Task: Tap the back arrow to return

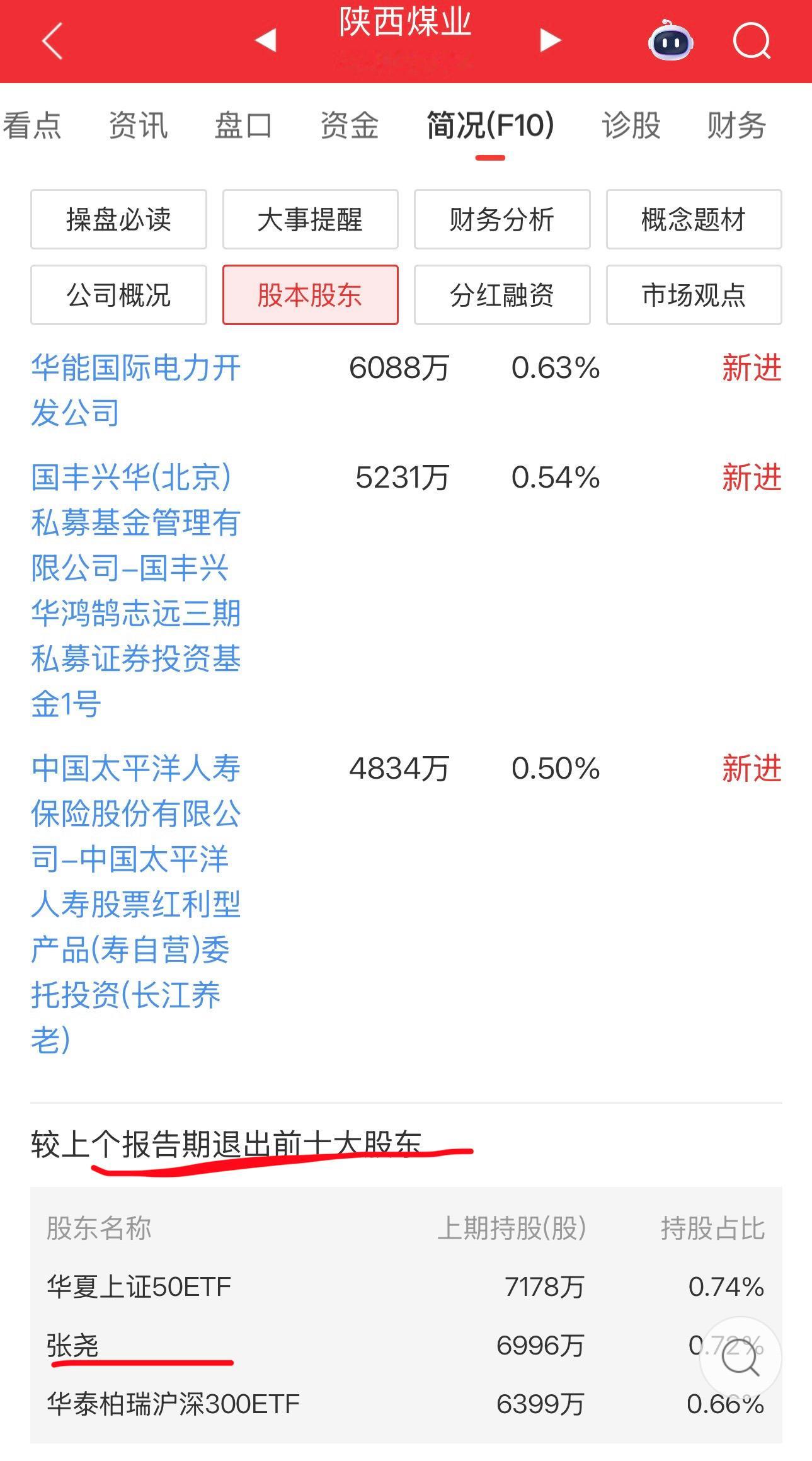Action: [52, 42]
